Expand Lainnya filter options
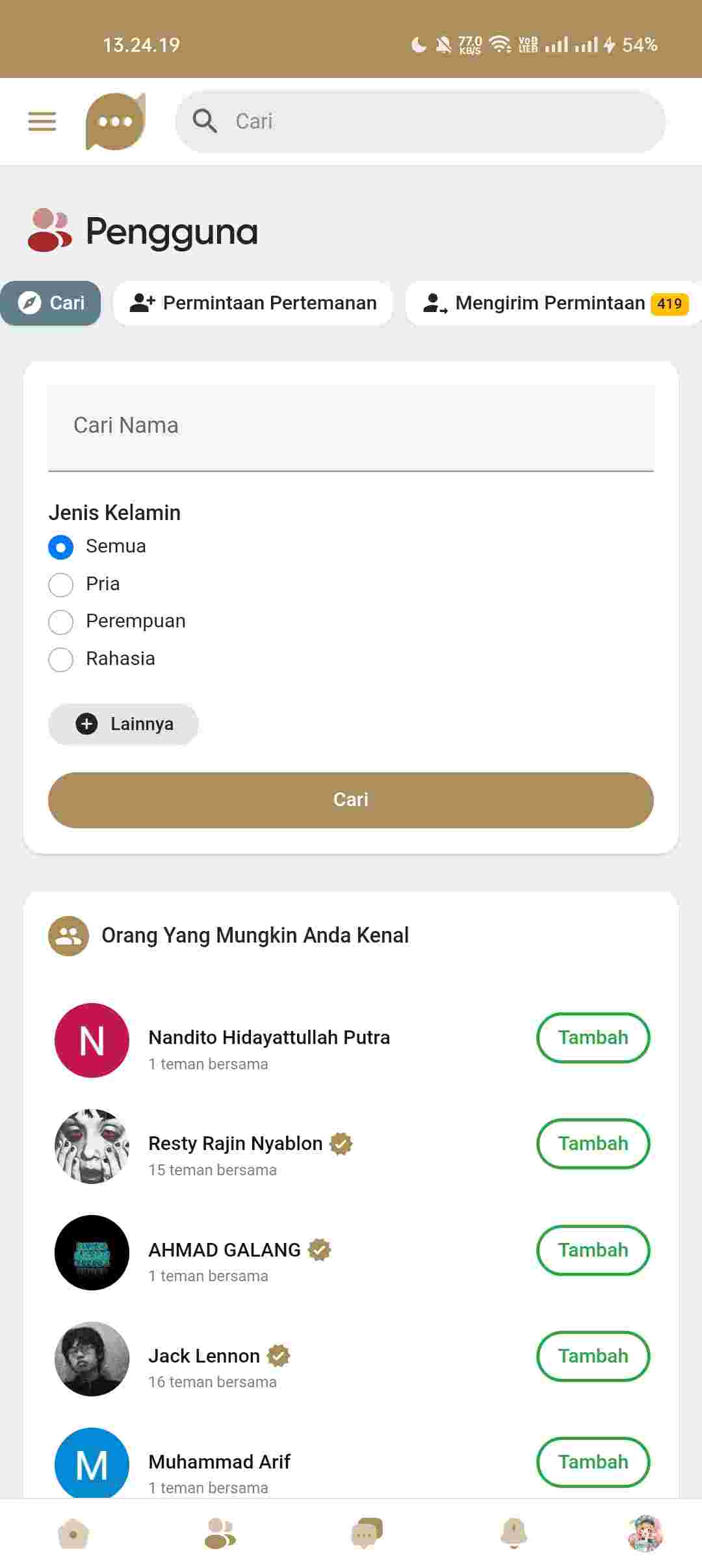 coord(123,724)
